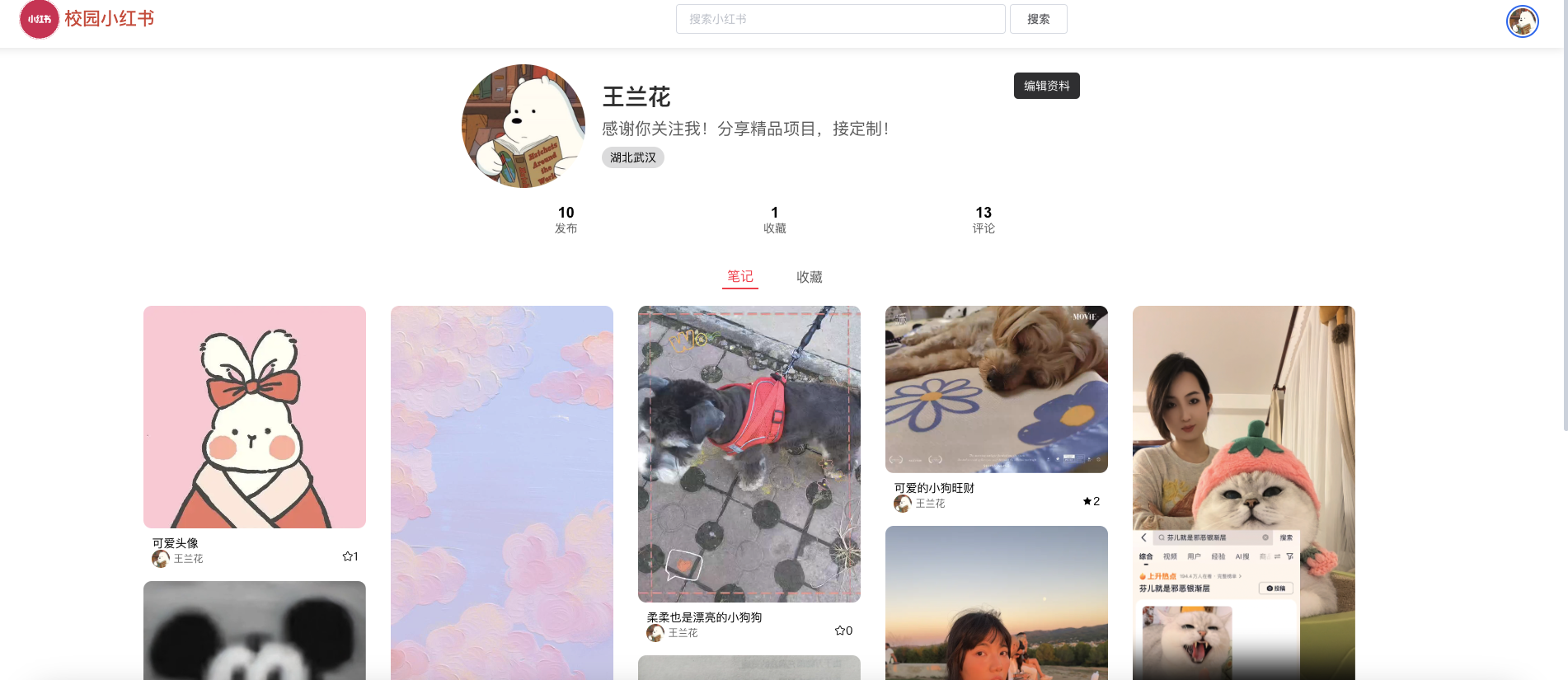Star the 柔柔也是漂亮的小狗狗 note

pos(840,631)
